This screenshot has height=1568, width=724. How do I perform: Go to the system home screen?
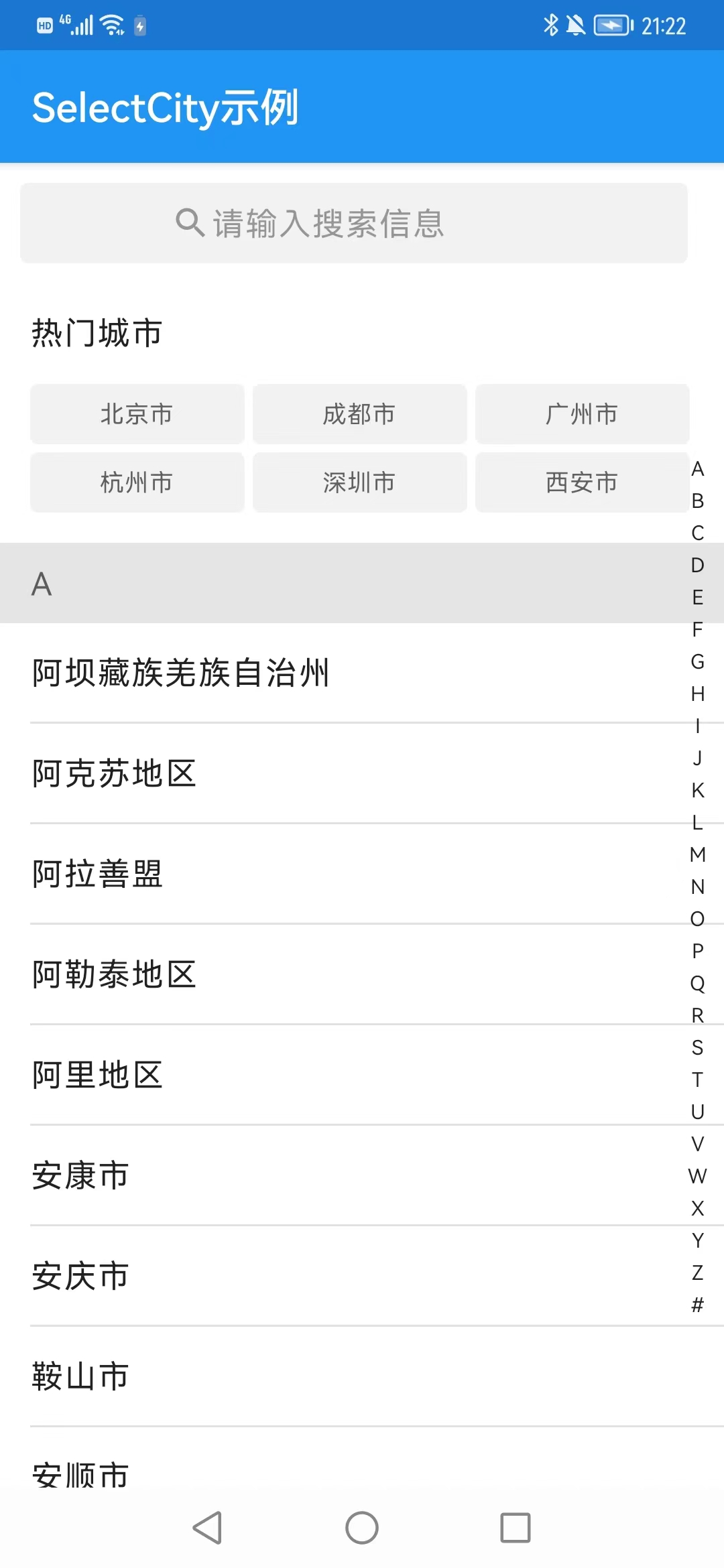click(362, 1528)
